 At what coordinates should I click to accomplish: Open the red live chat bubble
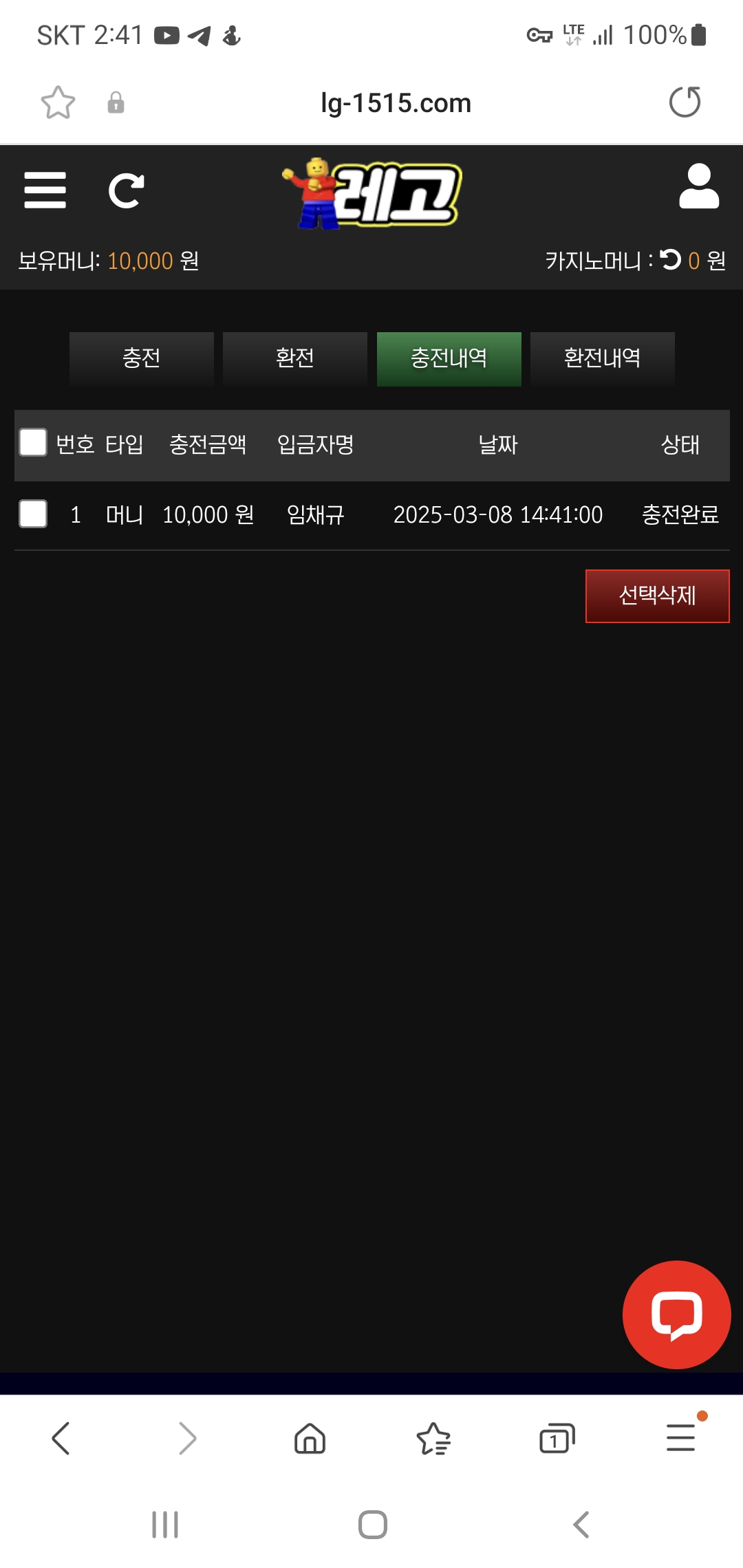coord(676,1314)
